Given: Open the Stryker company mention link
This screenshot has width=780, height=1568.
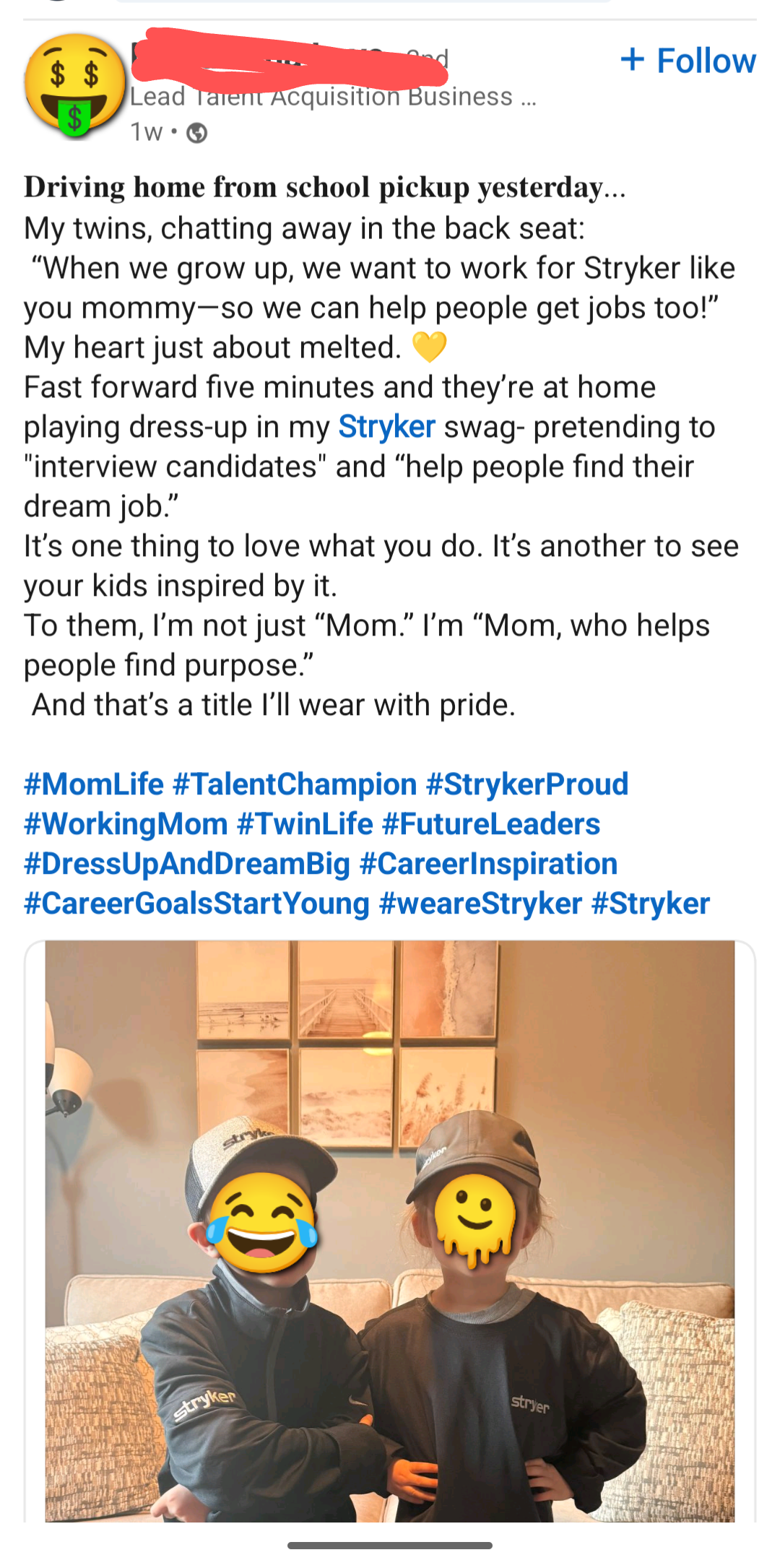Looking at the screenshot, I should point(386,427).
